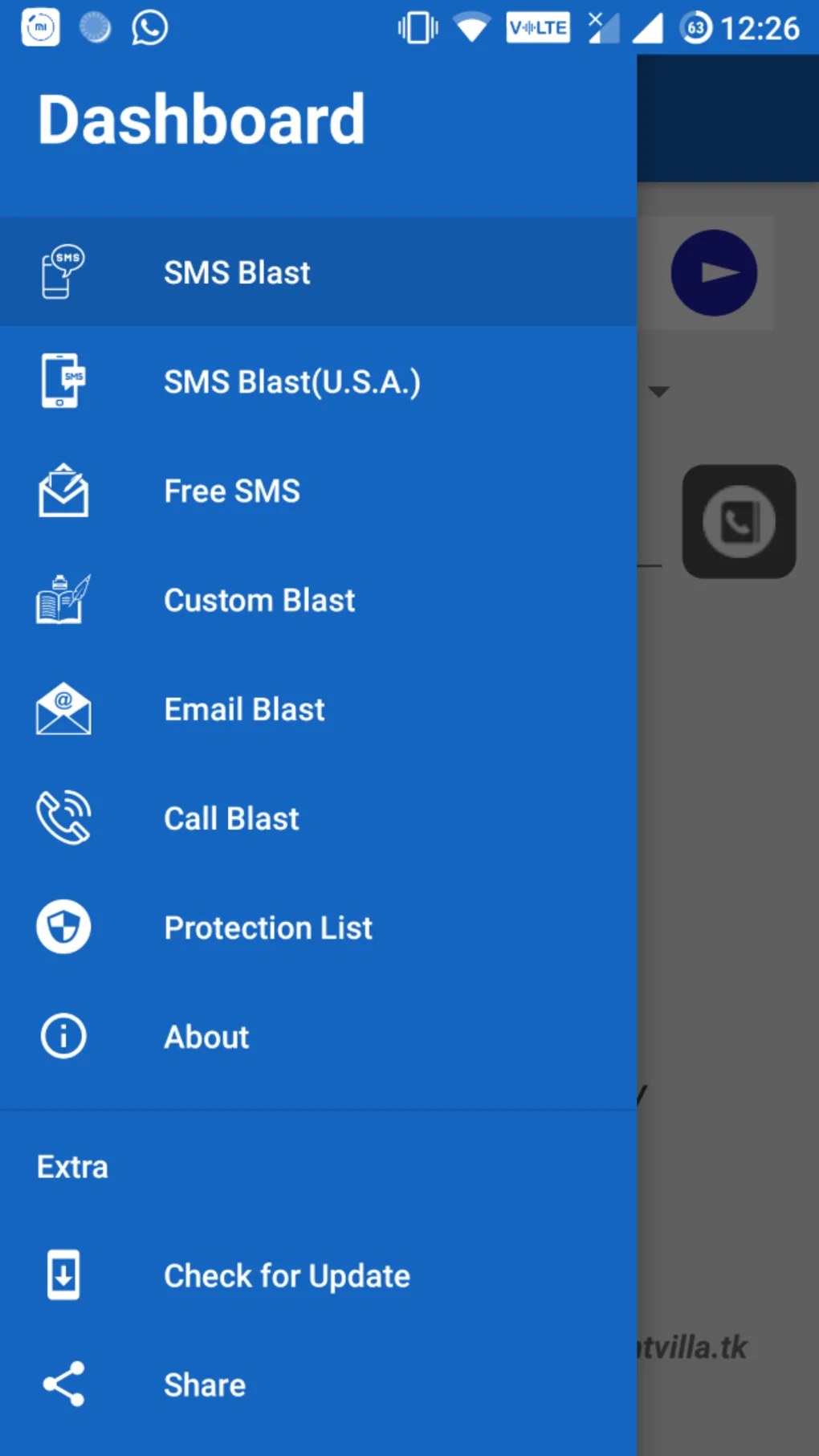The width and height of the screenshot is (819, 1456).
Task: Open the About page
Action: point(206,1038)
